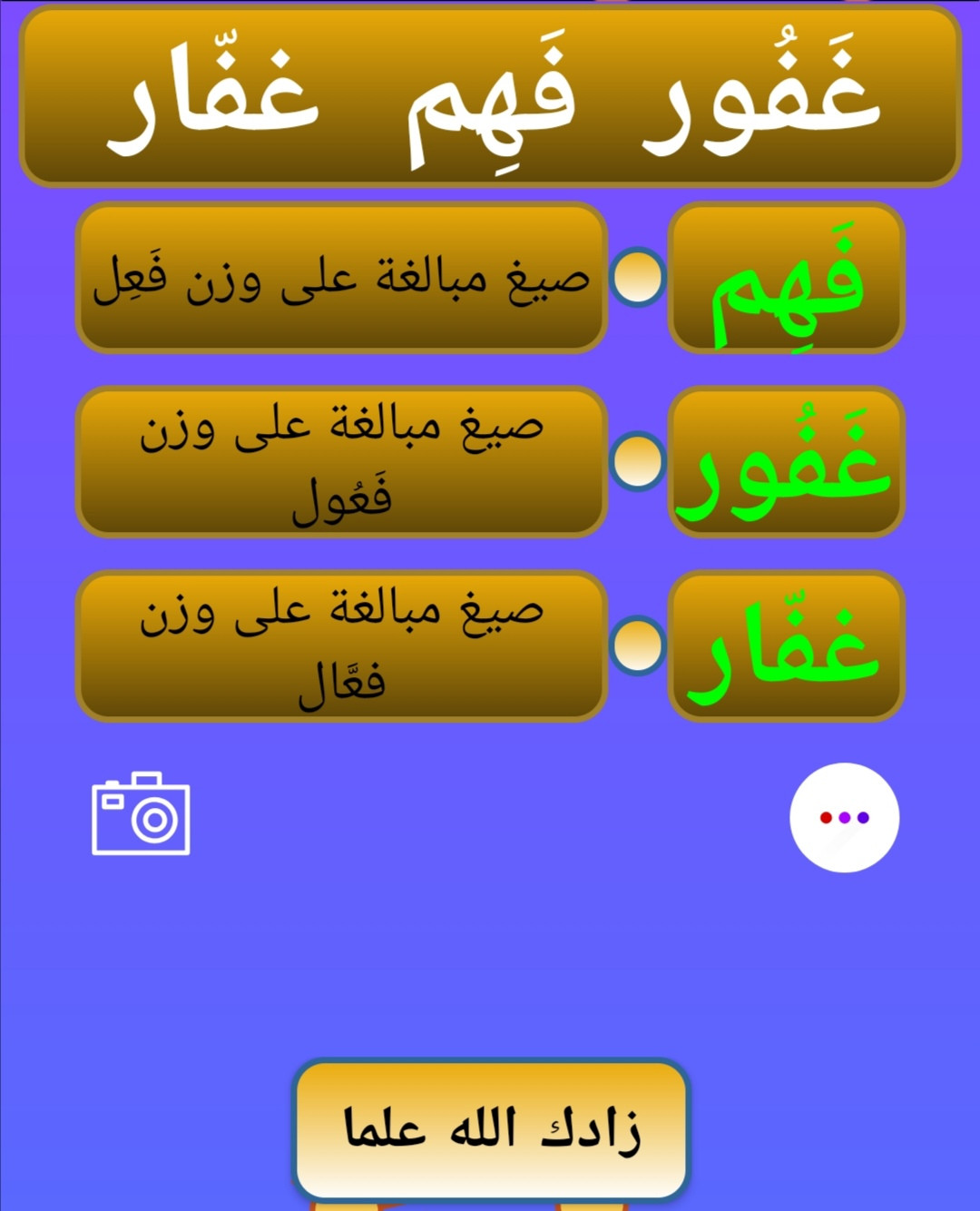980x1211 pixels.
Task: Open the three-dots more options button
Action: (x=844, y=817)
